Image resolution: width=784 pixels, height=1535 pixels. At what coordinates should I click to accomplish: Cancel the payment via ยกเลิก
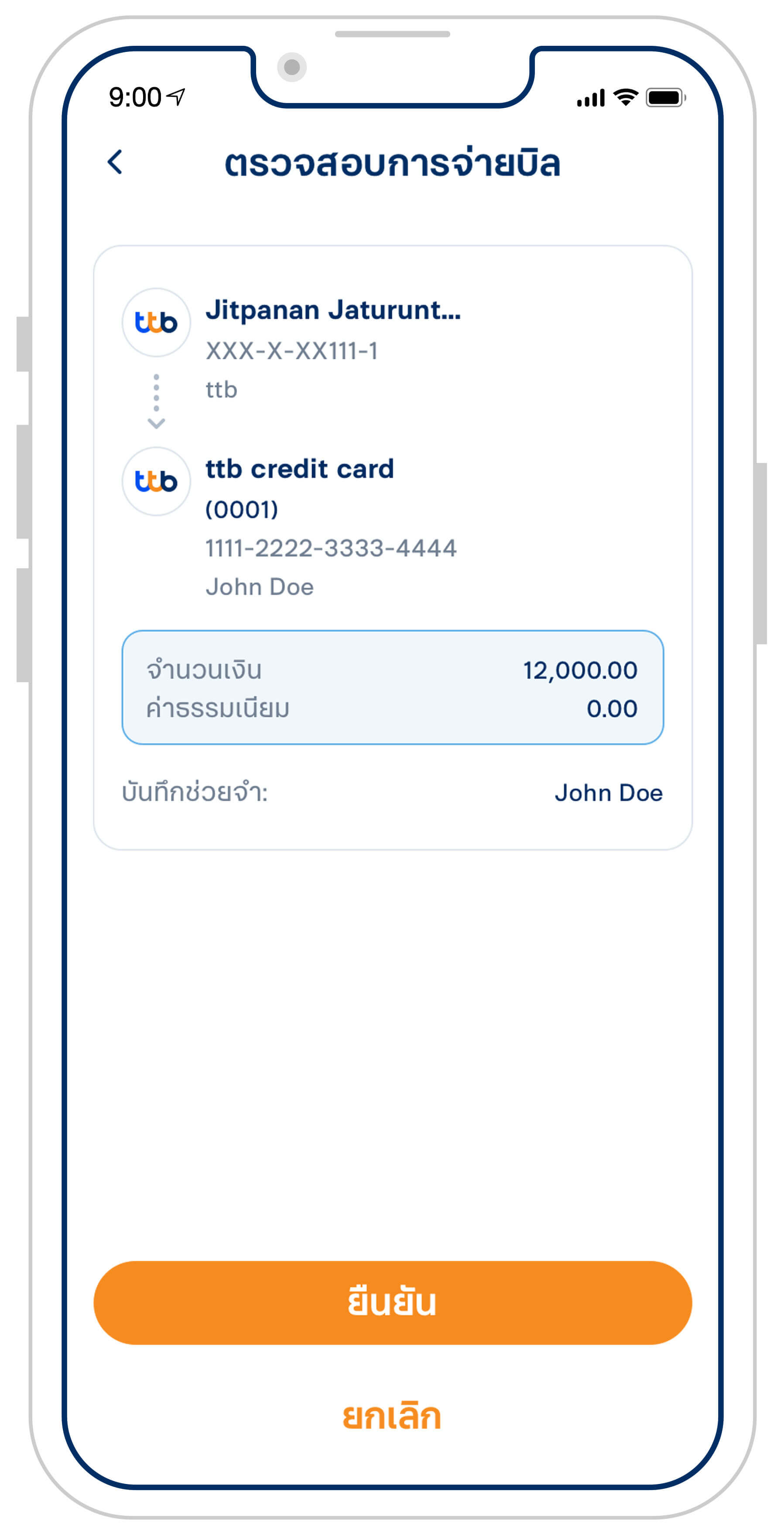pos(392,1417)
